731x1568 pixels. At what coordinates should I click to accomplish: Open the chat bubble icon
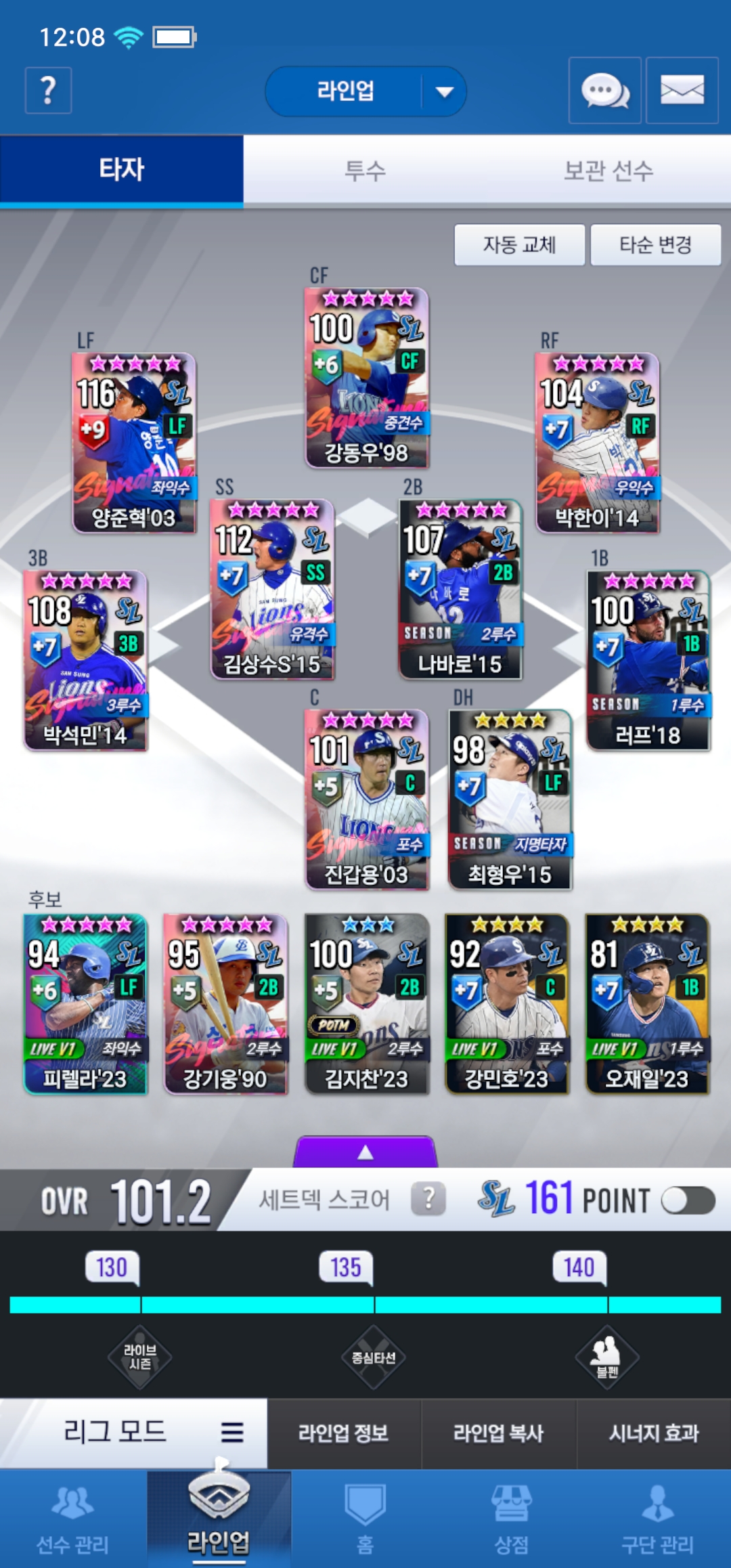click(x=604, y=90)
